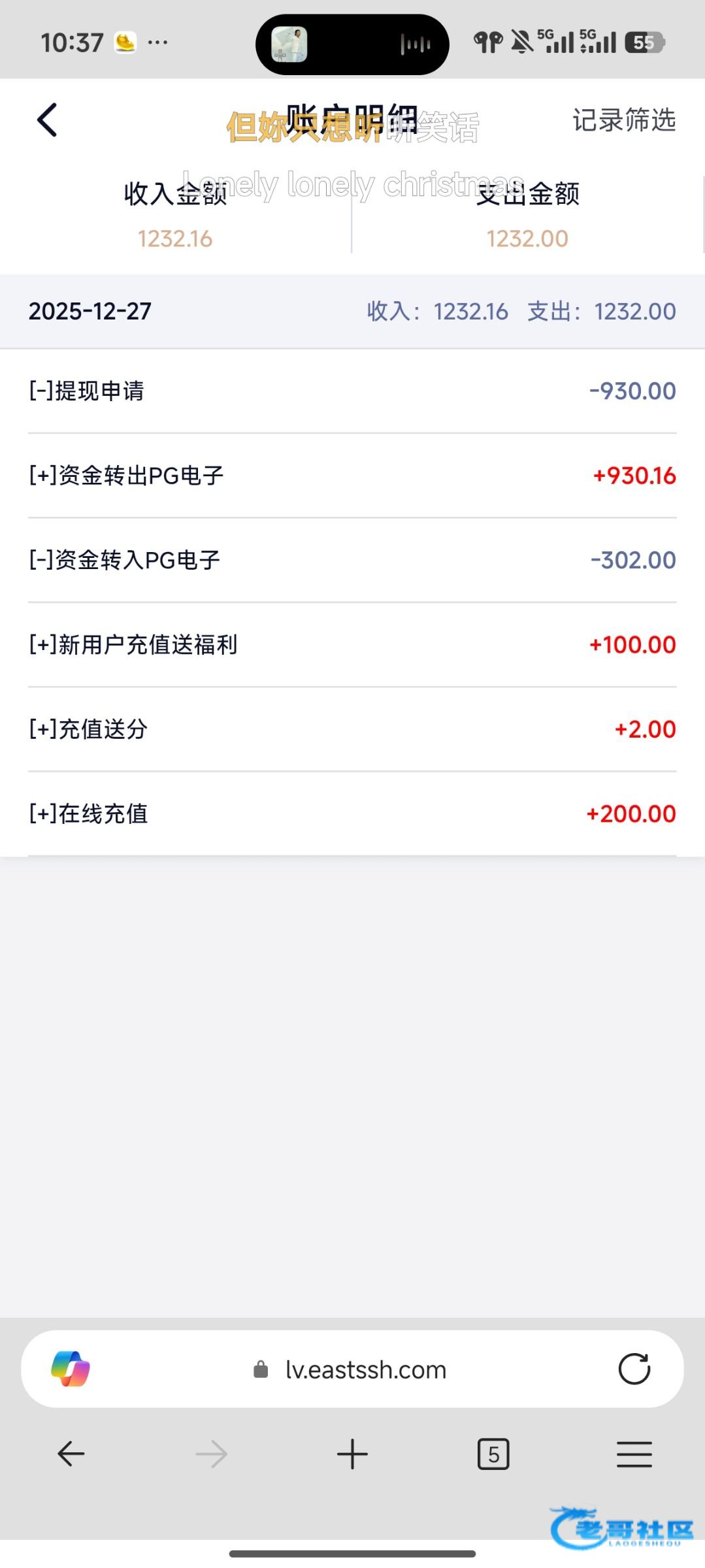Reload the page in the browser

(x=634, y=1369)
